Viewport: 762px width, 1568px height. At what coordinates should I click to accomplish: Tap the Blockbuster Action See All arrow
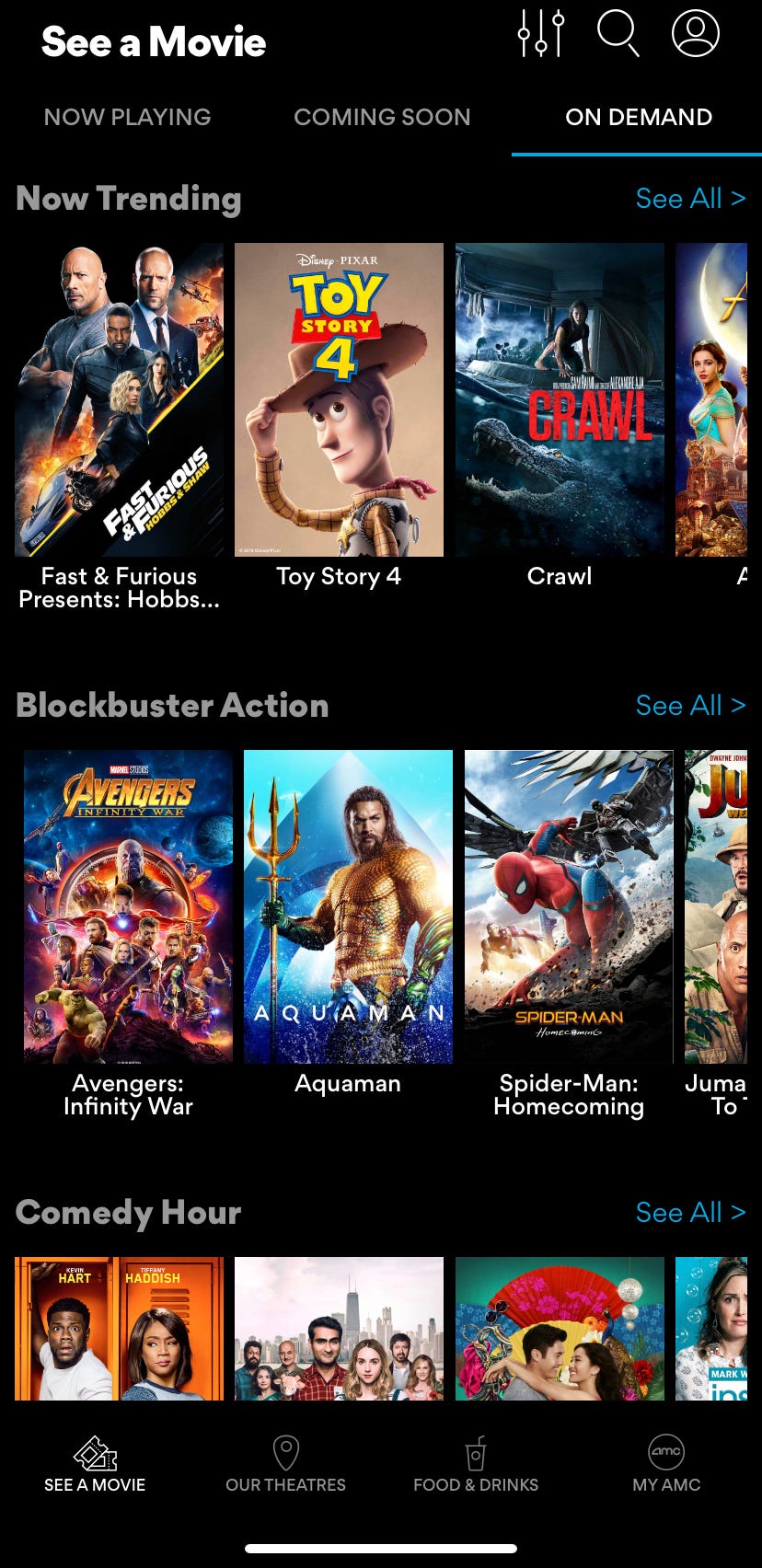(740, 706)
